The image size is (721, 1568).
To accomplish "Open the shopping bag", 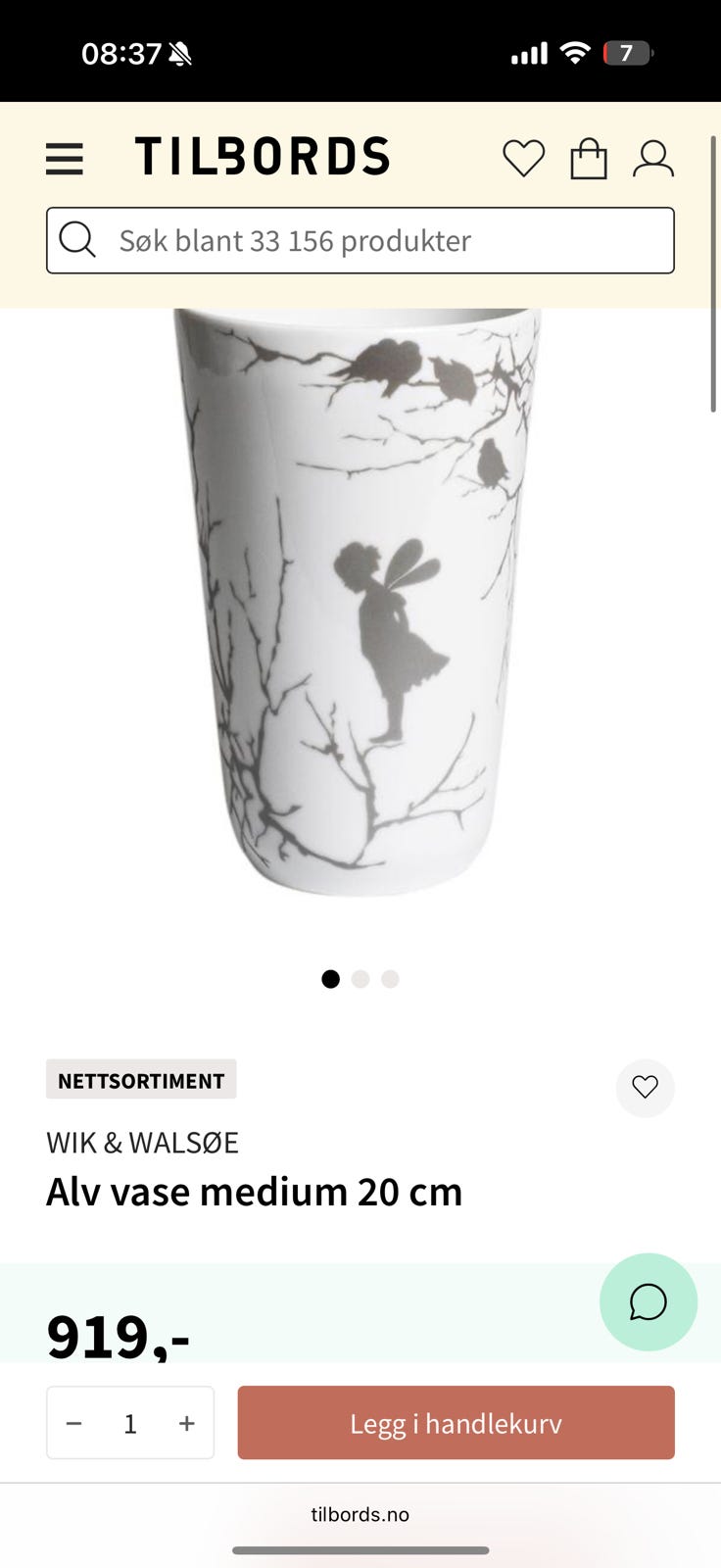I will [x=589, y=158].
